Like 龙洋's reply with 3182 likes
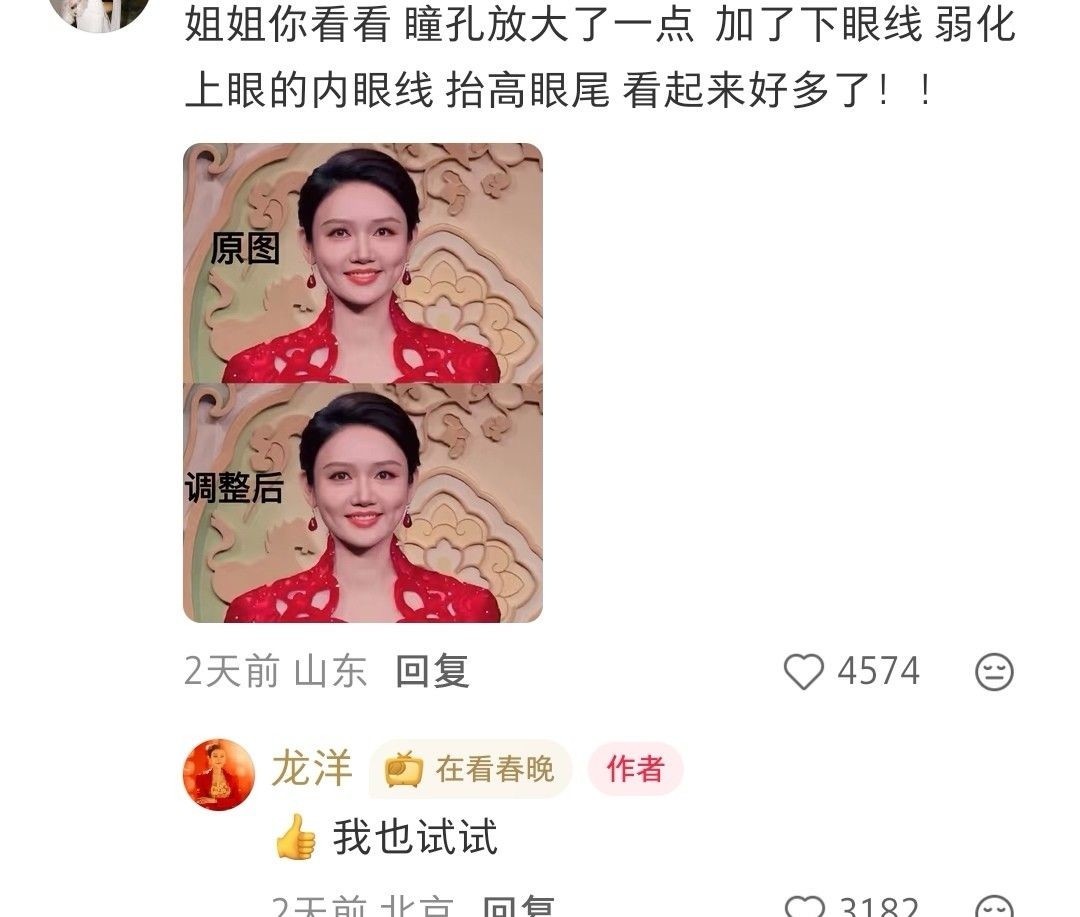 (804, 908)
